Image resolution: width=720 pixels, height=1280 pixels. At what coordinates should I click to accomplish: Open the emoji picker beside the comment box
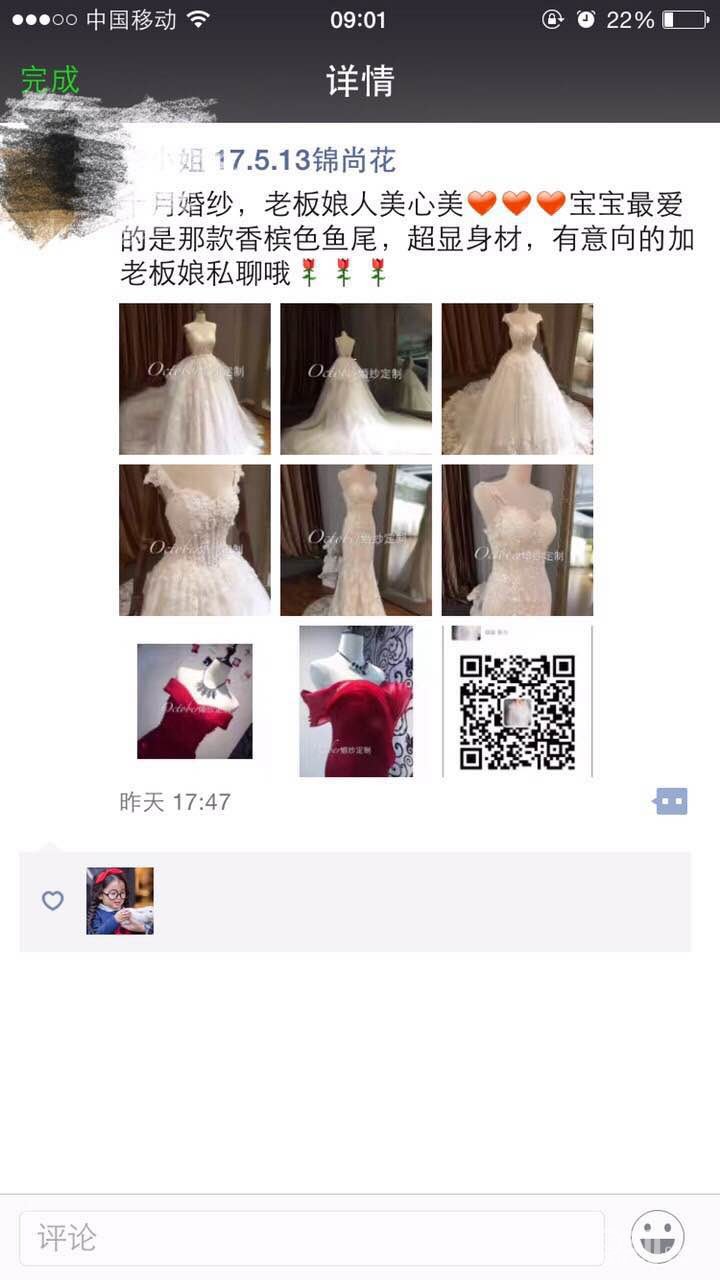coord(657,1238)
